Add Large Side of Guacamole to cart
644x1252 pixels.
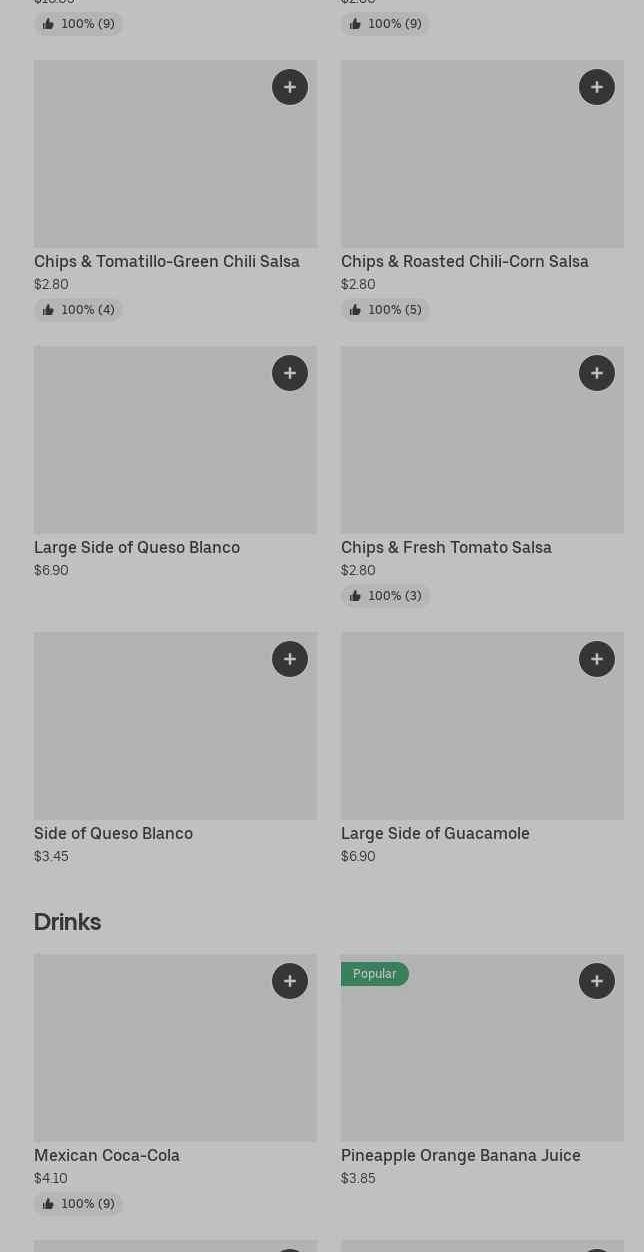tap(597, 659)
